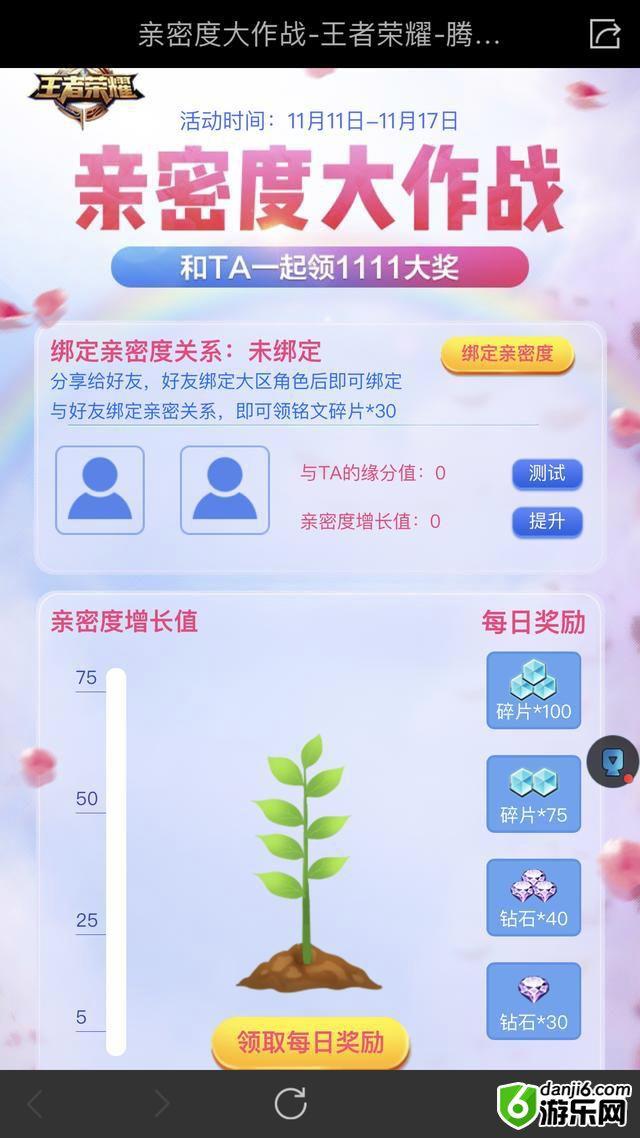Select the 碎片*75 reward tile
Image resolution: width=640 pixels, height=1138 pixels.
tap(533, 794)
